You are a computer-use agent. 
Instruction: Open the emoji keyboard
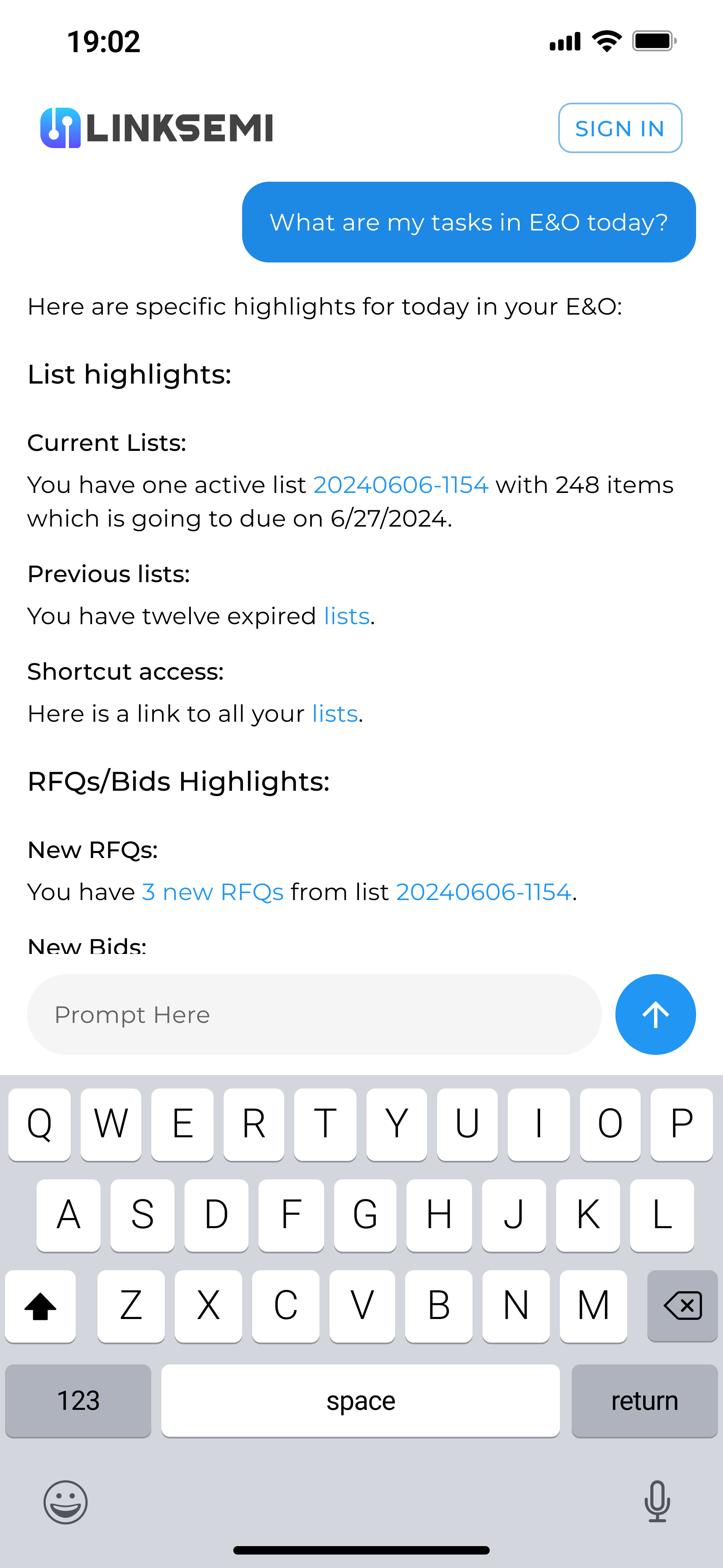click(x=66, y=1502)
